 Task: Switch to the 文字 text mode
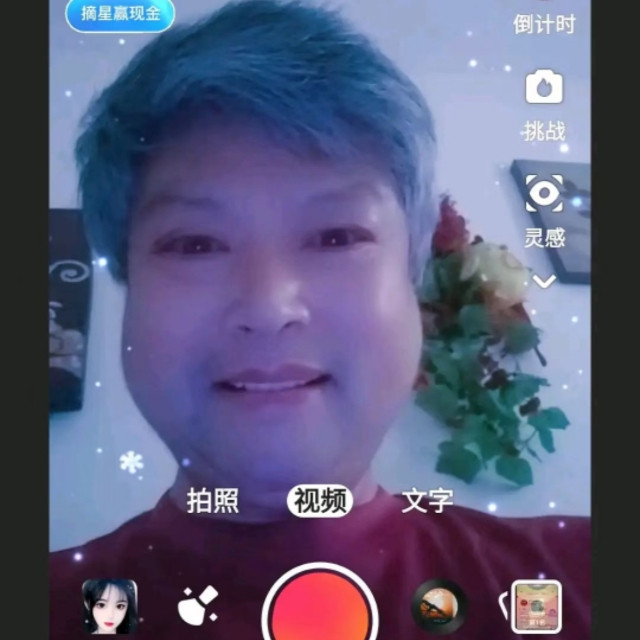tap(427, 501)
